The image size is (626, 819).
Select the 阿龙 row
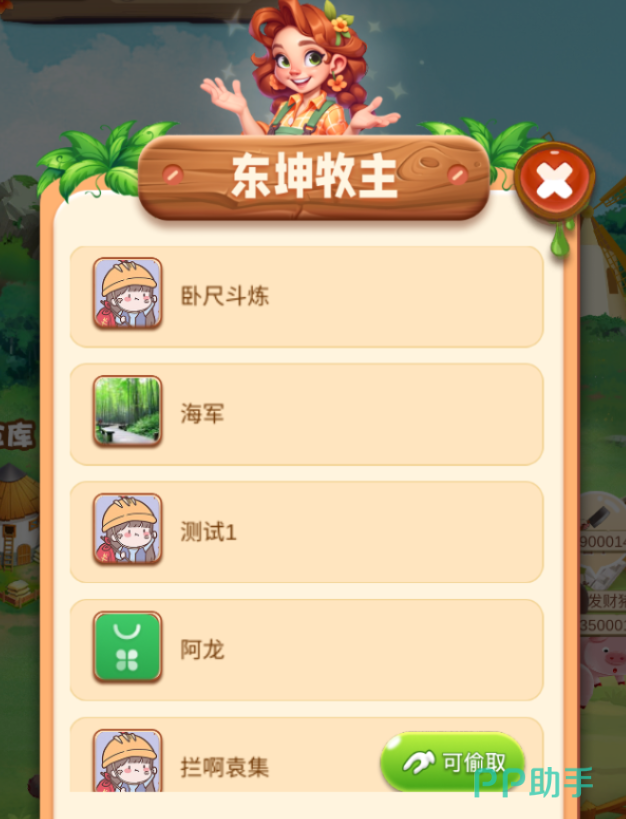(306, 650)
